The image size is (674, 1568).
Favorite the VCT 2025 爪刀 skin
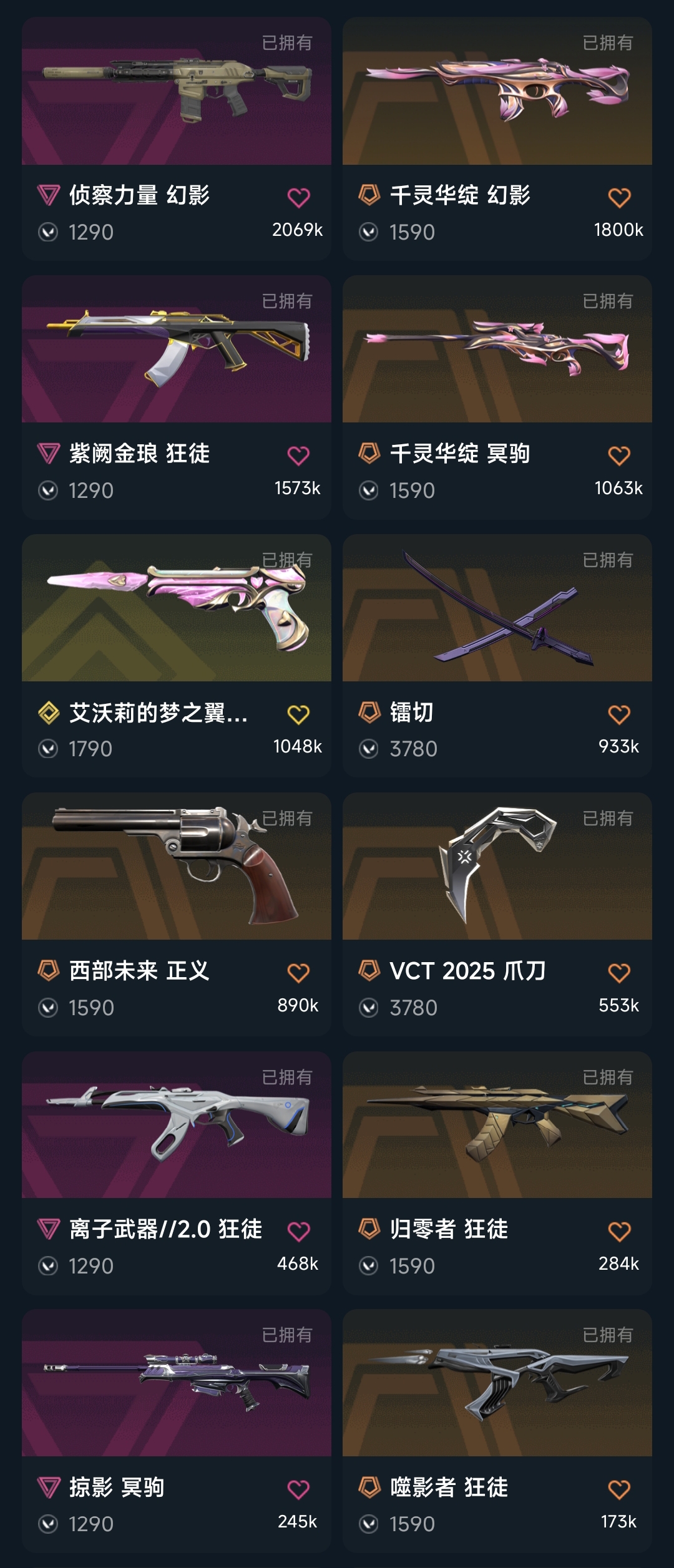pos(619,973)
